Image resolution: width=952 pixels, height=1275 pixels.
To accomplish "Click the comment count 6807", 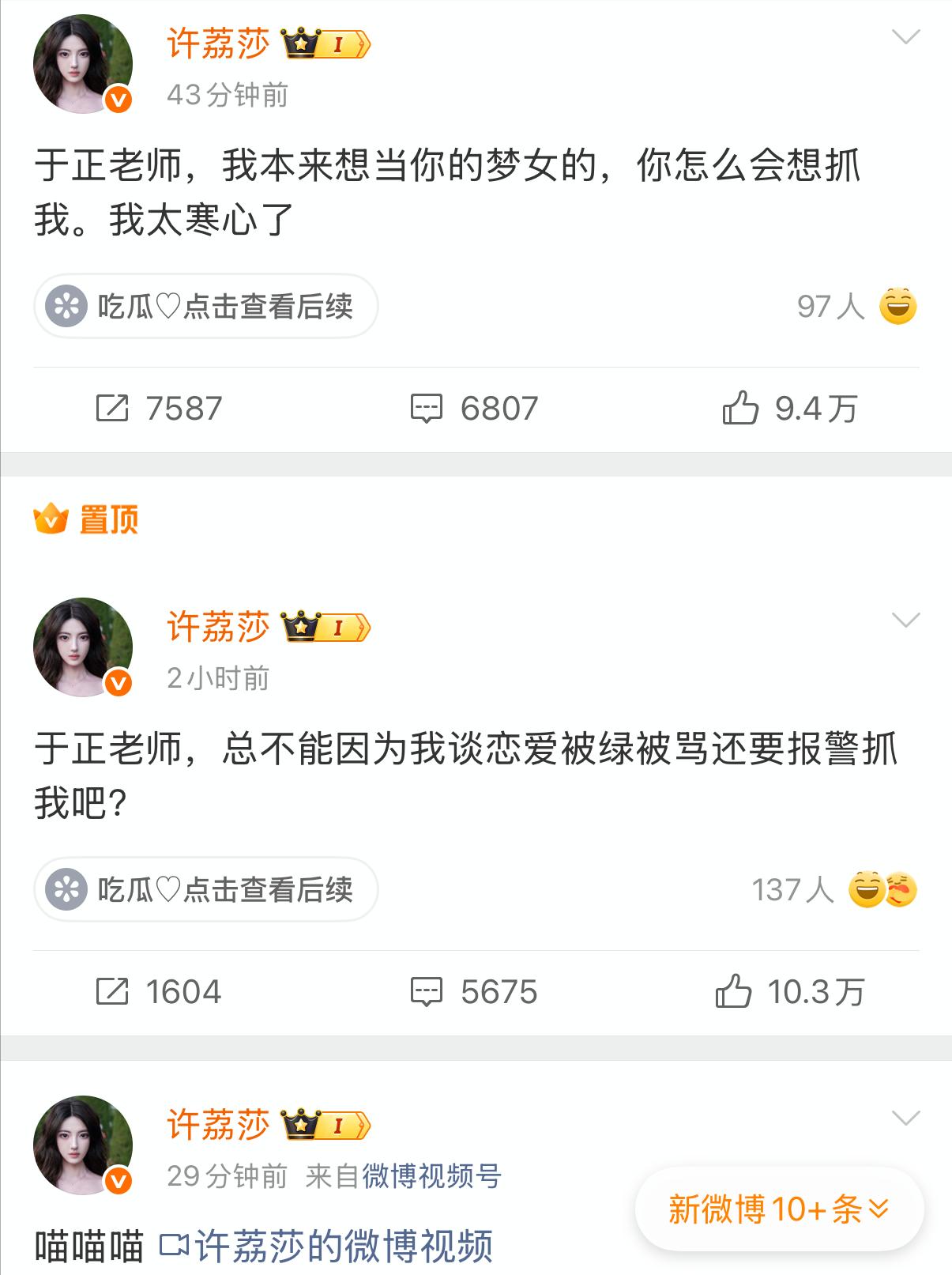I will pos(499,408).
